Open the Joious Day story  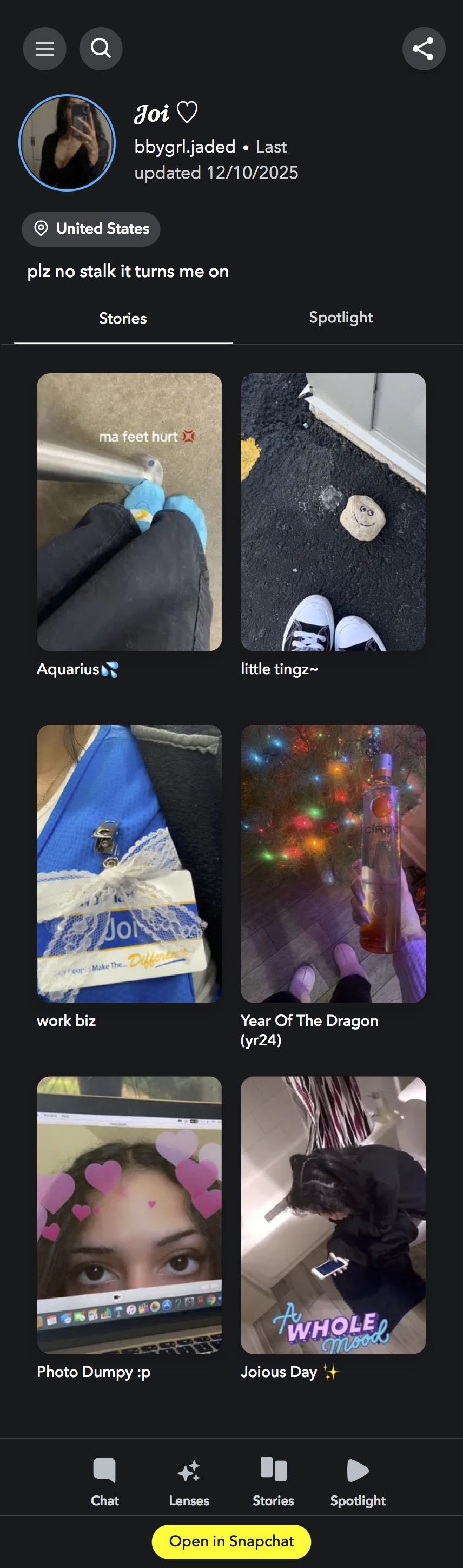[x=333, y=1214]
